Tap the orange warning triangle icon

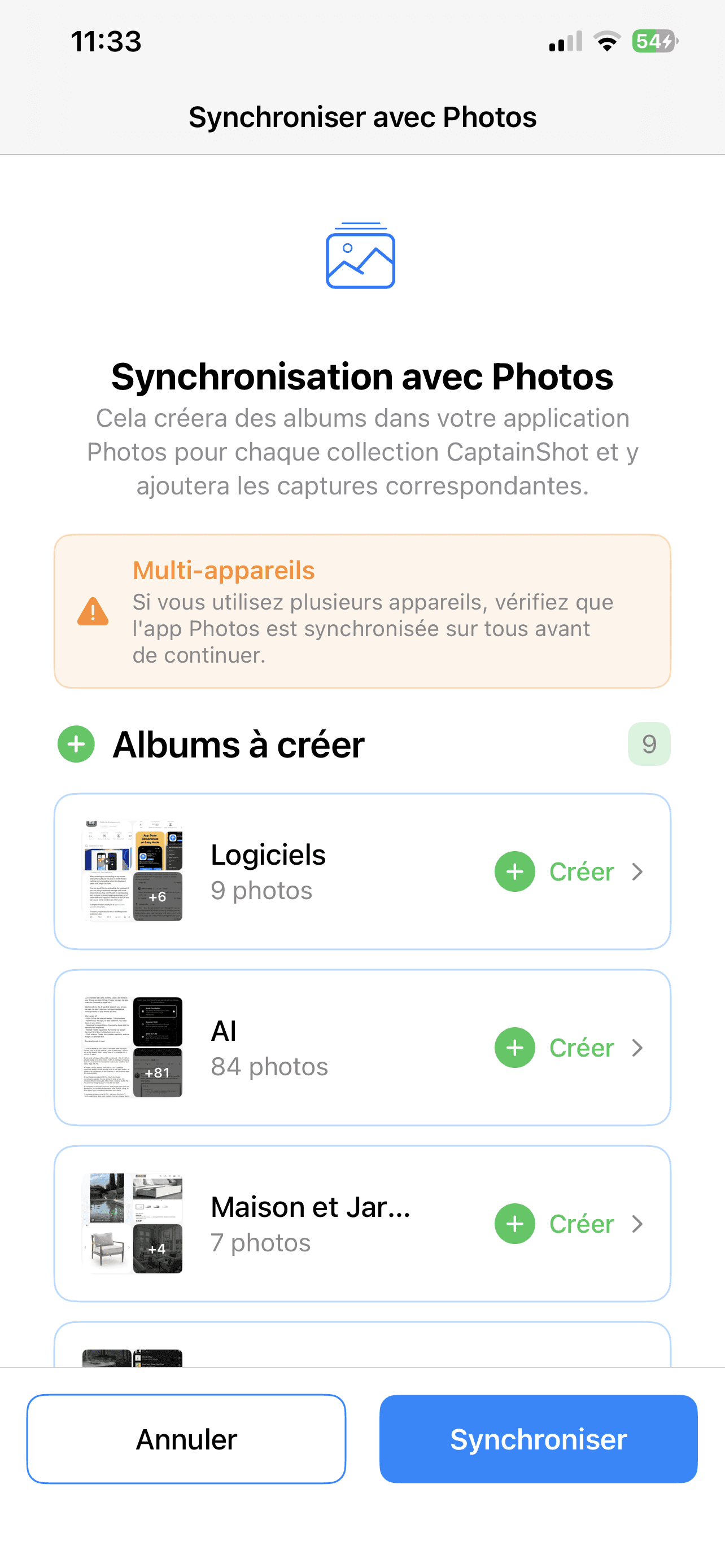[x=93, y=614]
